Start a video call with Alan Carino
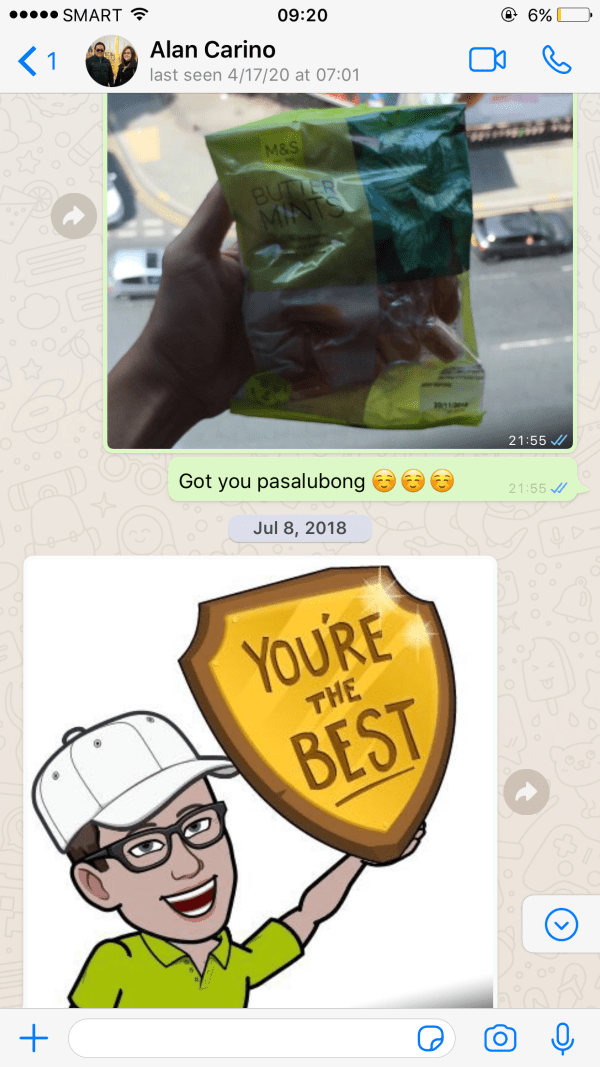The image size is (600, 1067). click(x=487, y=60)
